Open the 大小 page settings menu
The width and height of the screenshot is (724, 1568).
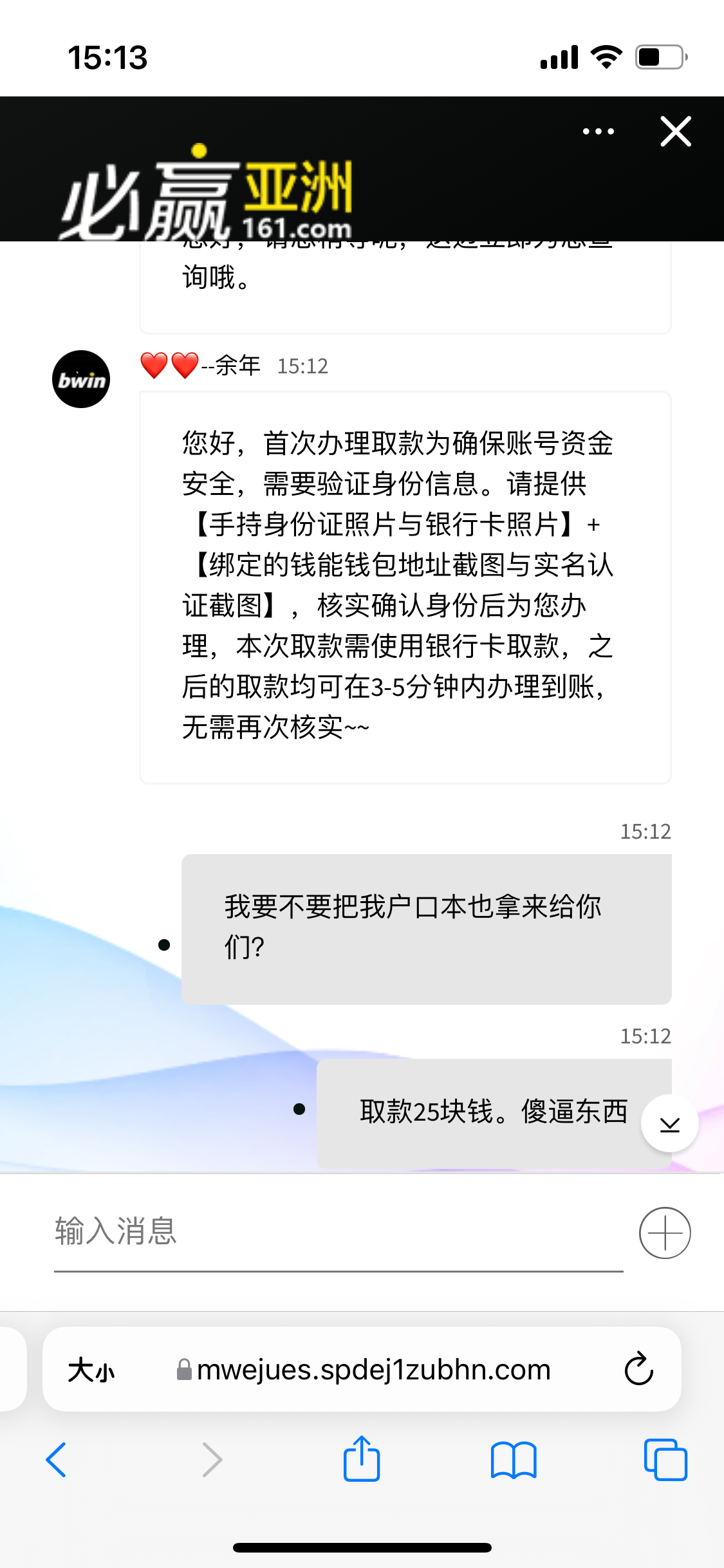point(91,1370)
